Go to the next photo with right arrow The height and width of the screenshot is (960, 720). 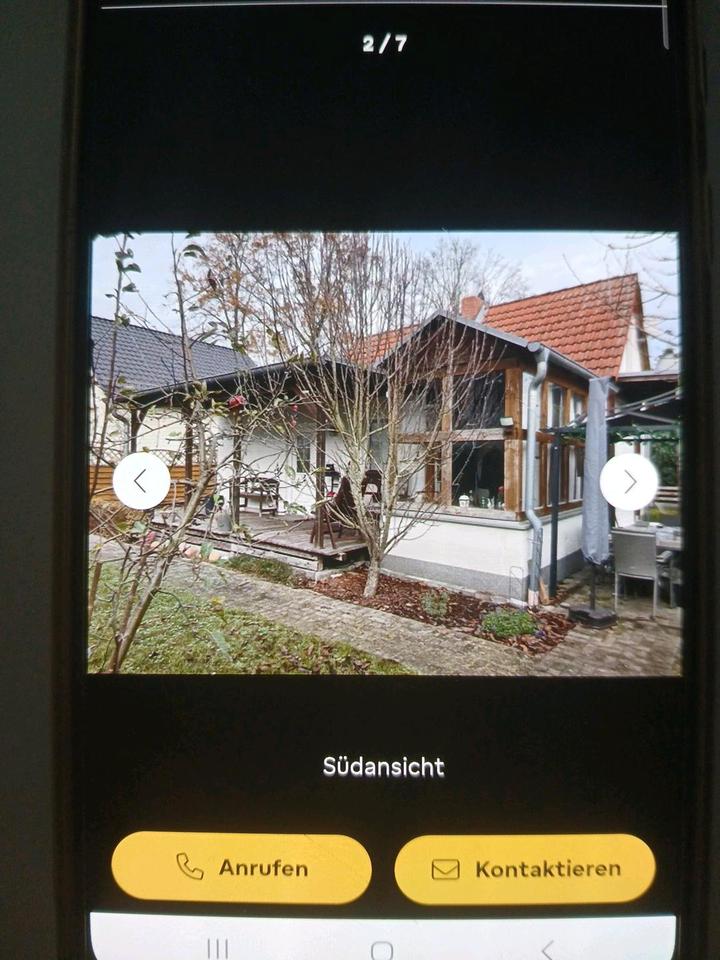click(629, 482)
